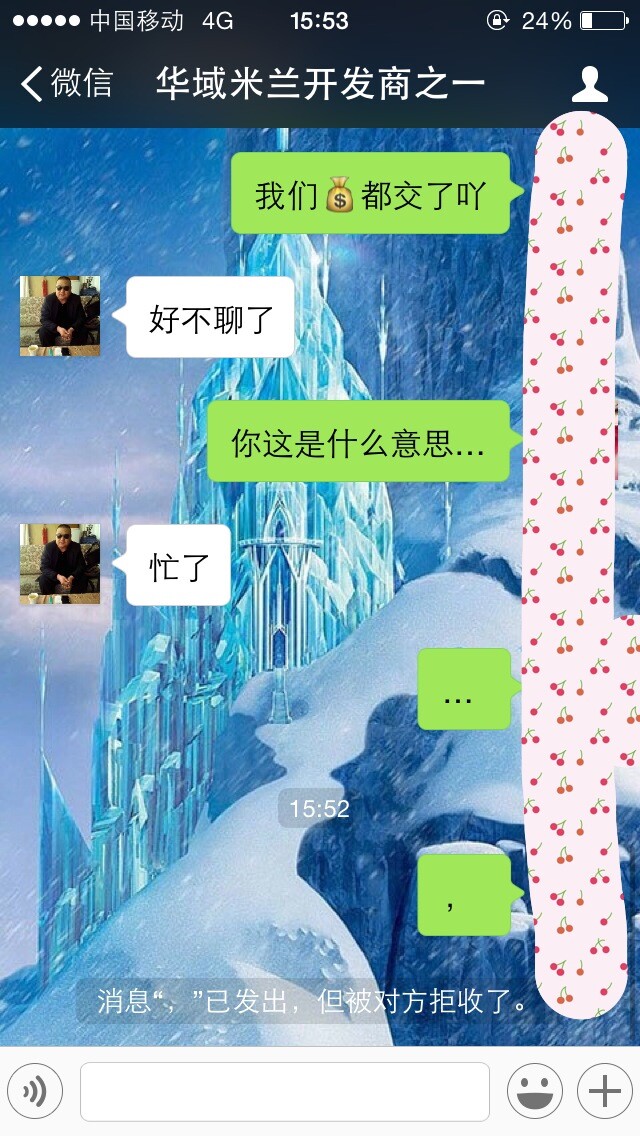Focus the message text field
Image resolution: width=640 pixels, height=1136 pixels.
pos(285,1091)
